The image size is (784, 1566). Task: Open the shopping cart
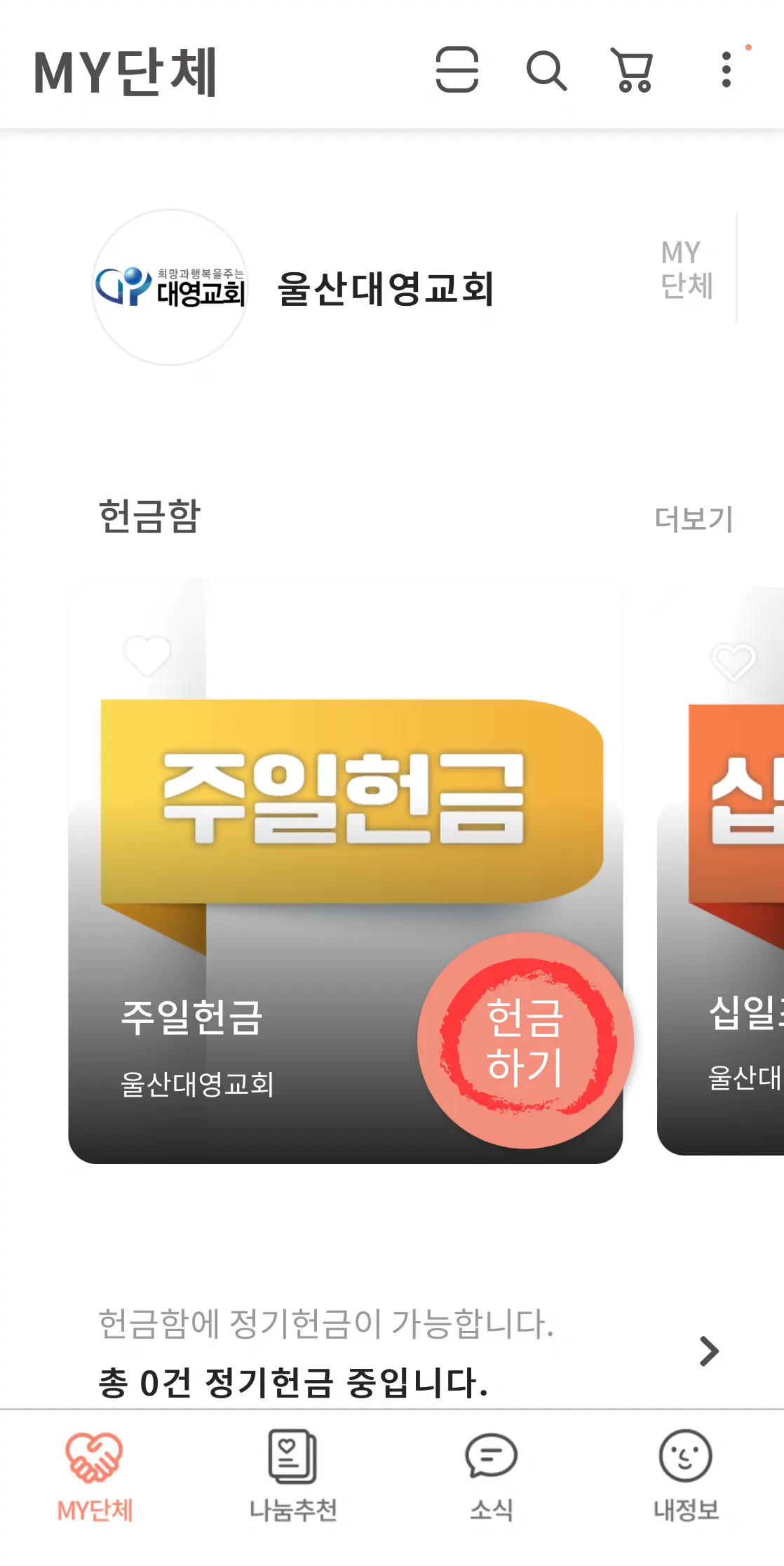point(633,71)
